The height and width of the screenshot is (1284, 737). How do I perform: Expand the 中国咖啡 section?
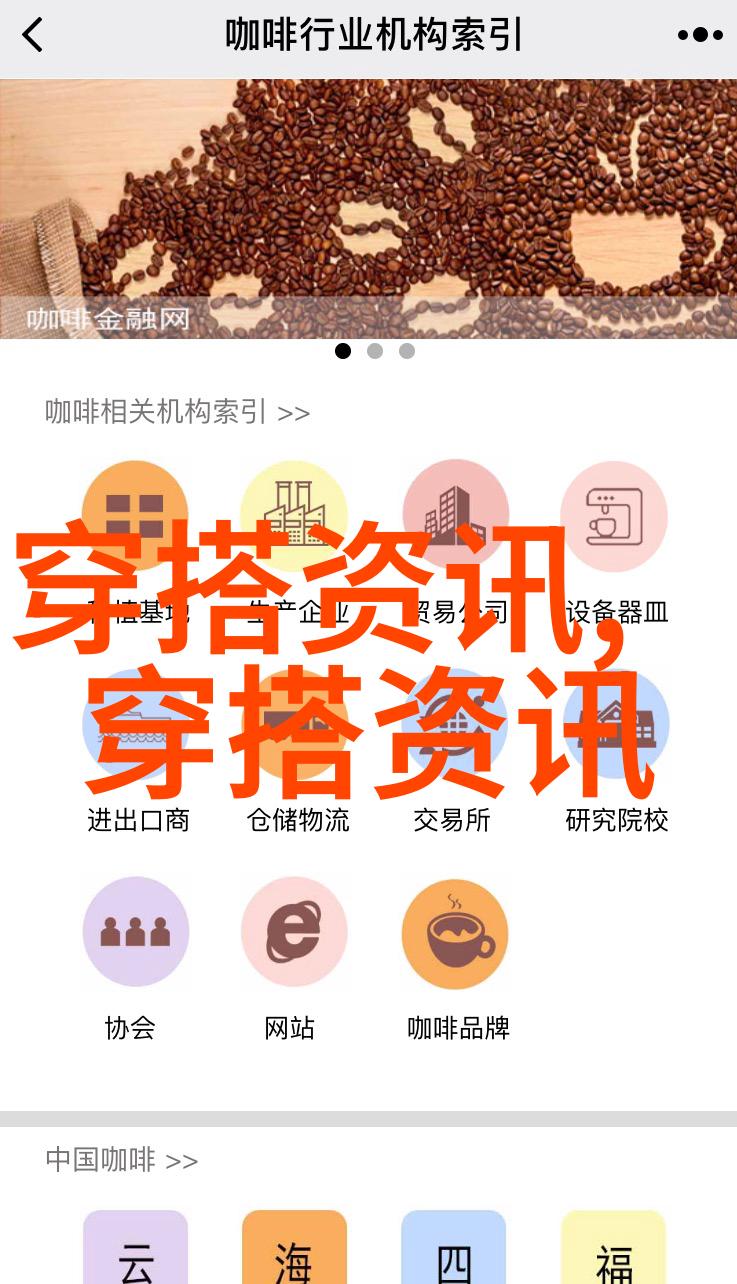tap(121, 1160)
